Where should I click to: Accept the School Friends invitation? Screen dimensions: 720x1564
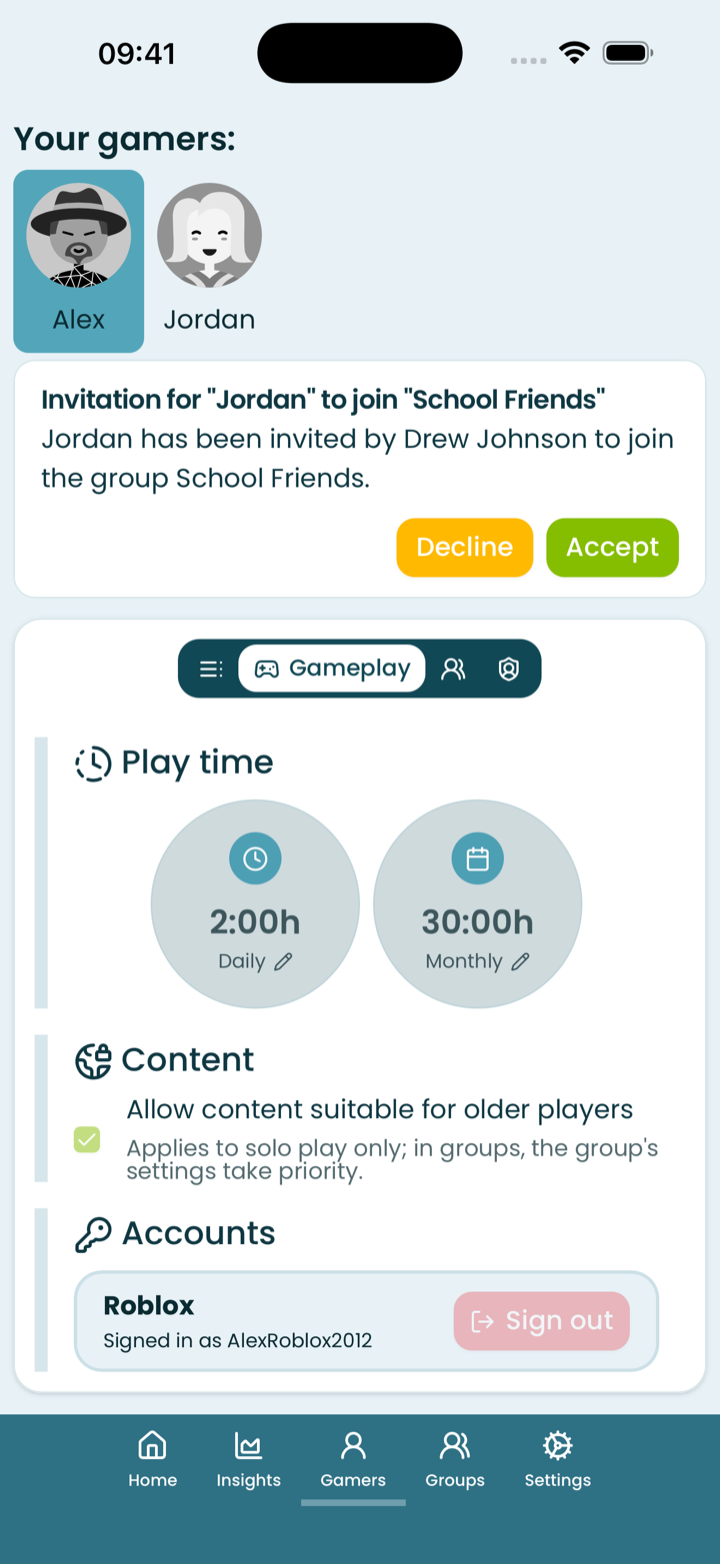pyautogui.click(x=612, y=547)
